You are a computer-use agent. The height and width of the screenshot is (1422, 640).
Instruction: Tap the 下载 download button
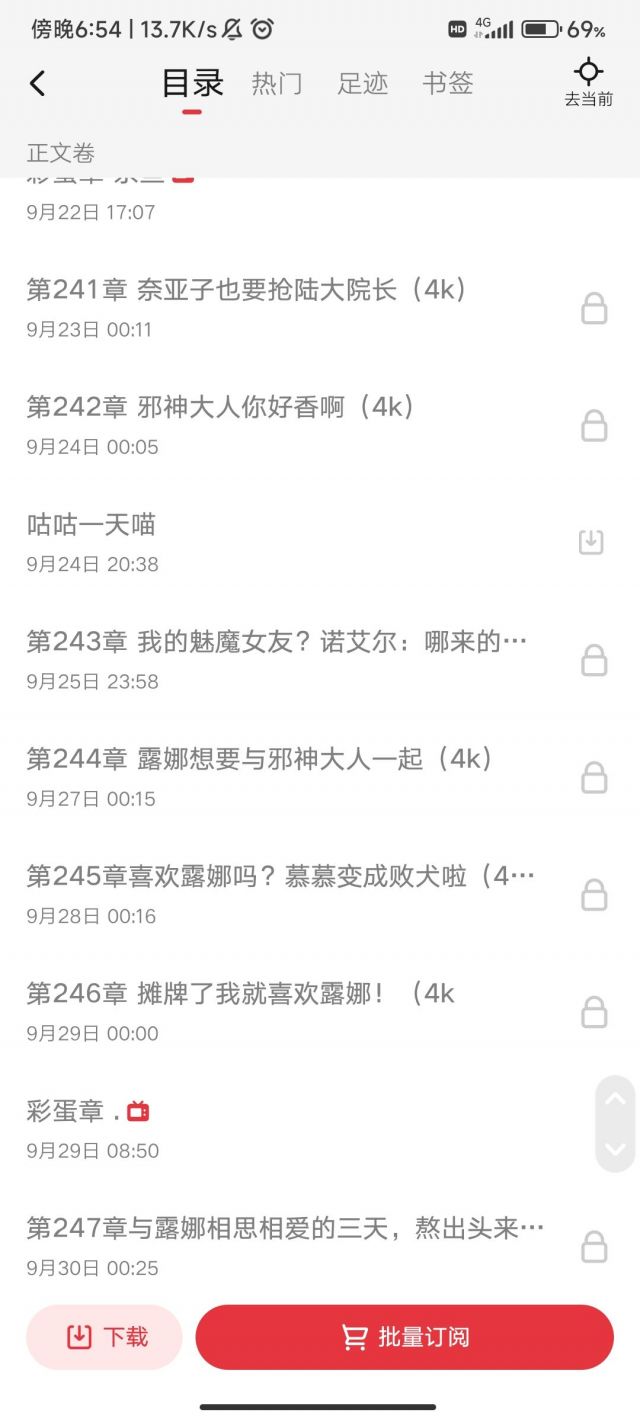pyautogui.click(x=105, y=1337)
